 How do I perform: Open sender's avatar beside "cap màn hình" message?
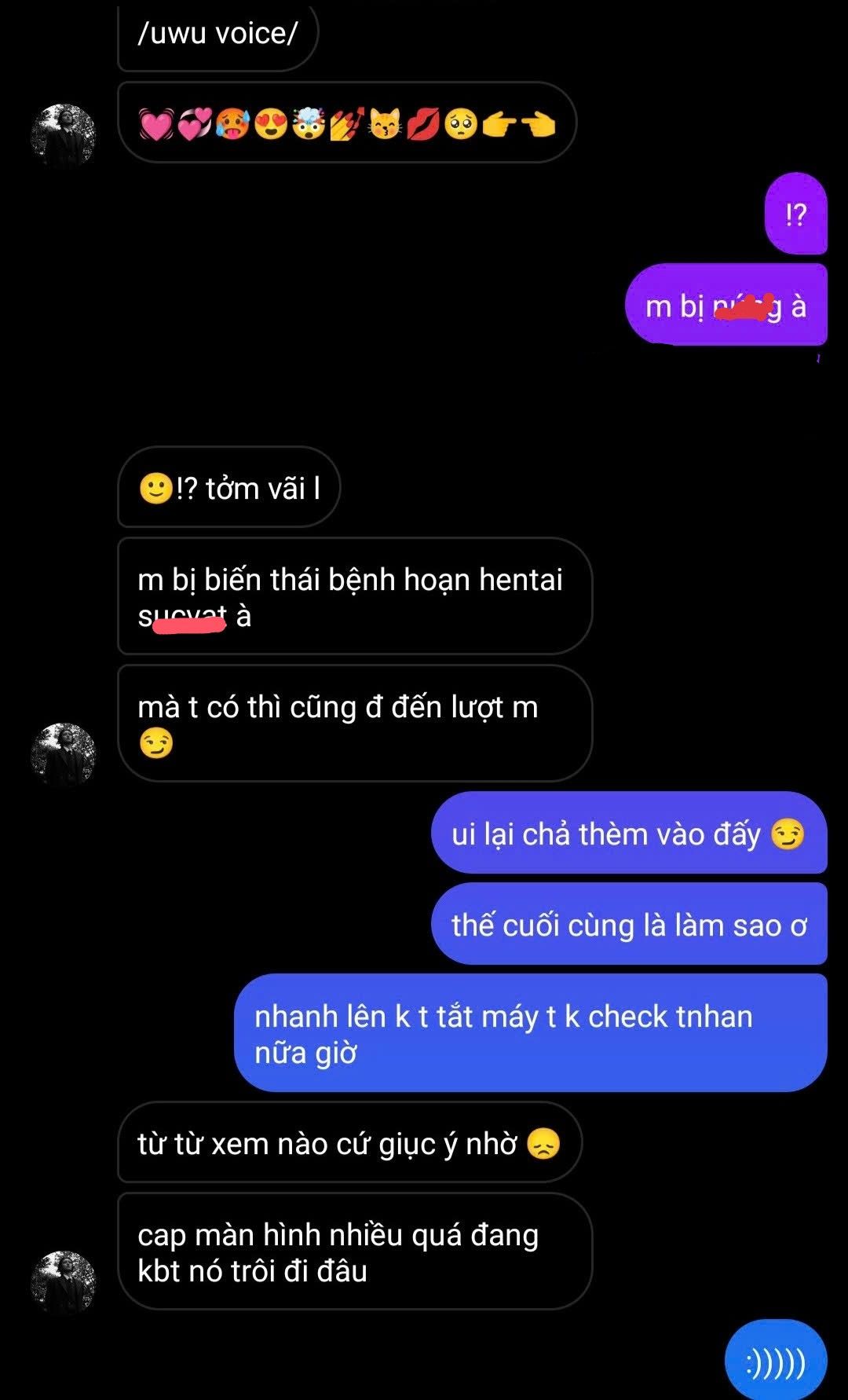click(x=63, y=1283)
